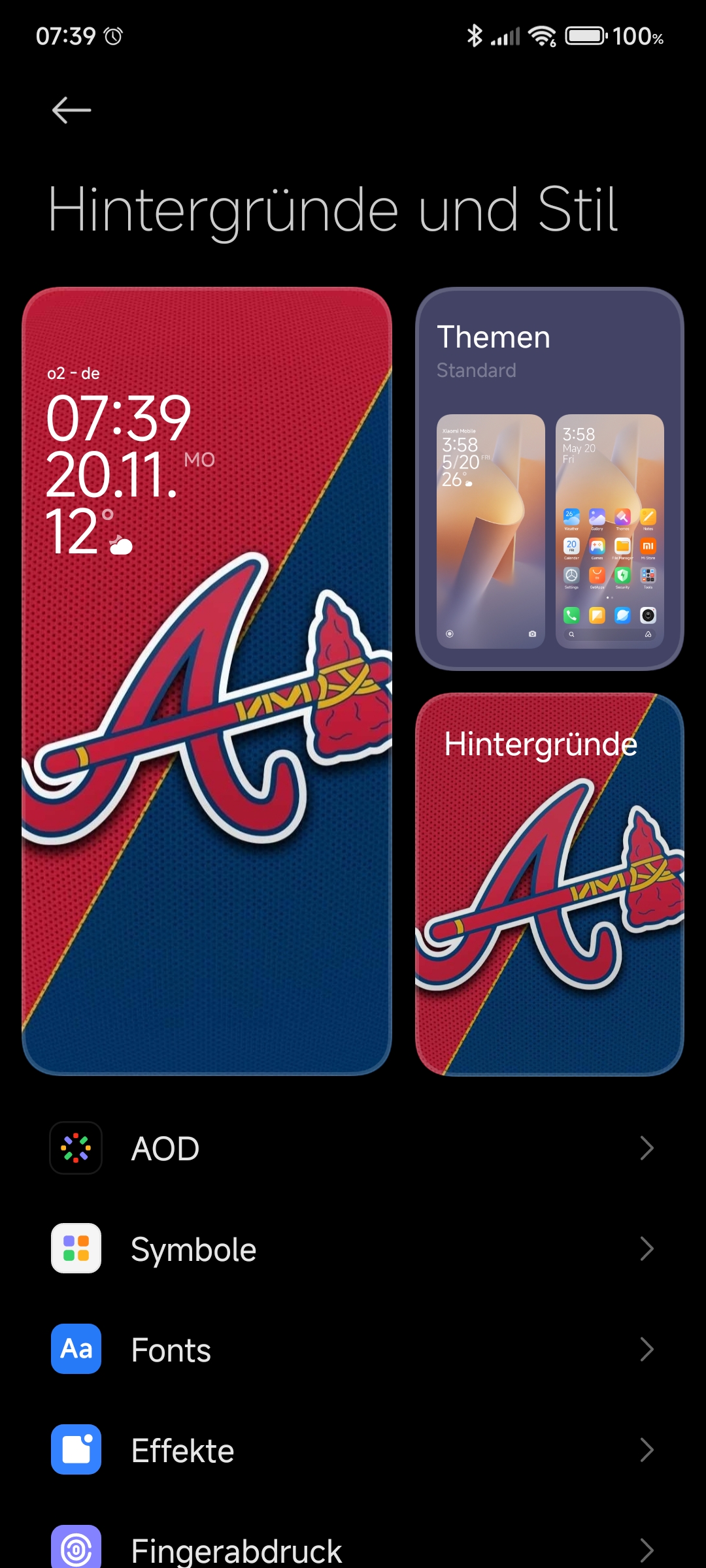Open the Symbole row
This screenshot has width=706, height=1568.
pos(353,1249)
